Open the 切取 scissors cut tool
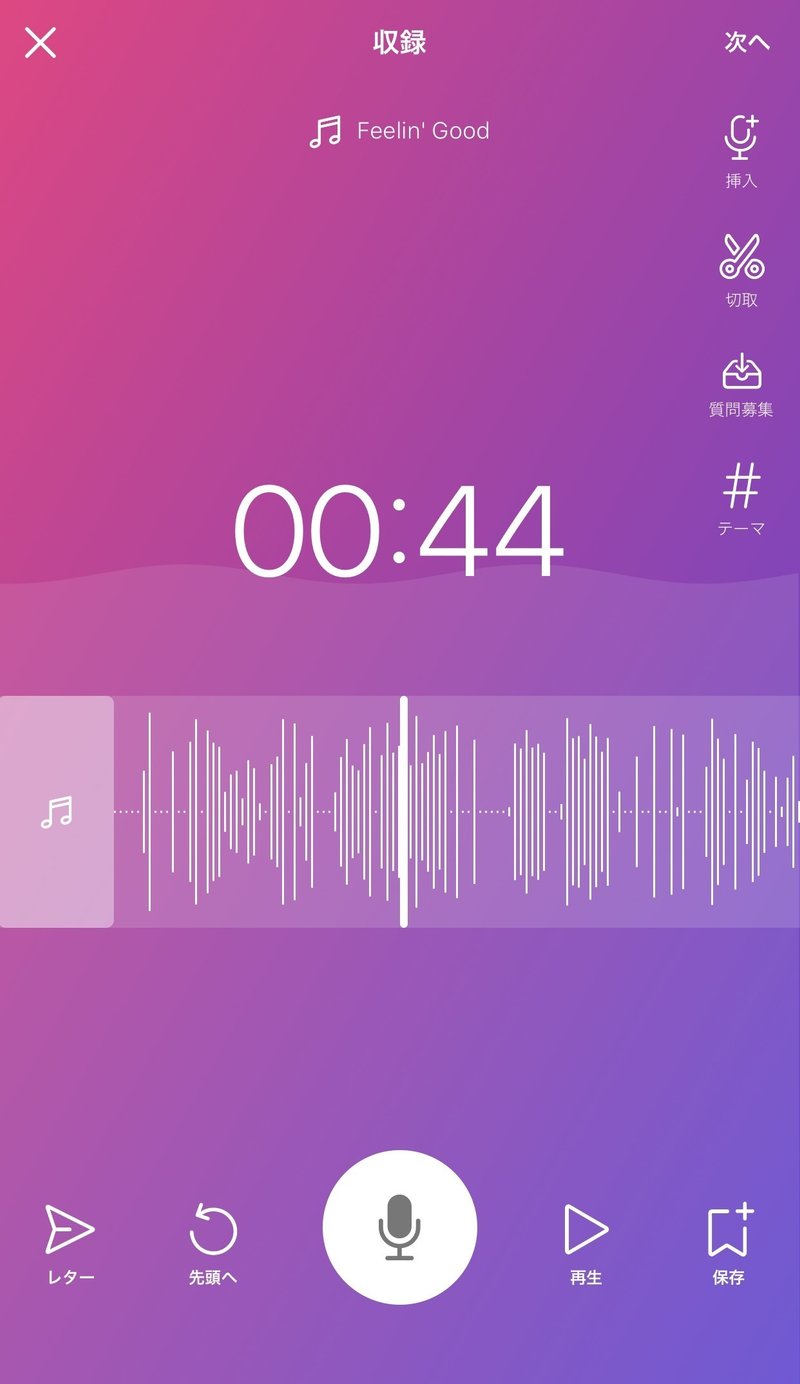Screen dimensions: 800x1384 coord(741,266)
